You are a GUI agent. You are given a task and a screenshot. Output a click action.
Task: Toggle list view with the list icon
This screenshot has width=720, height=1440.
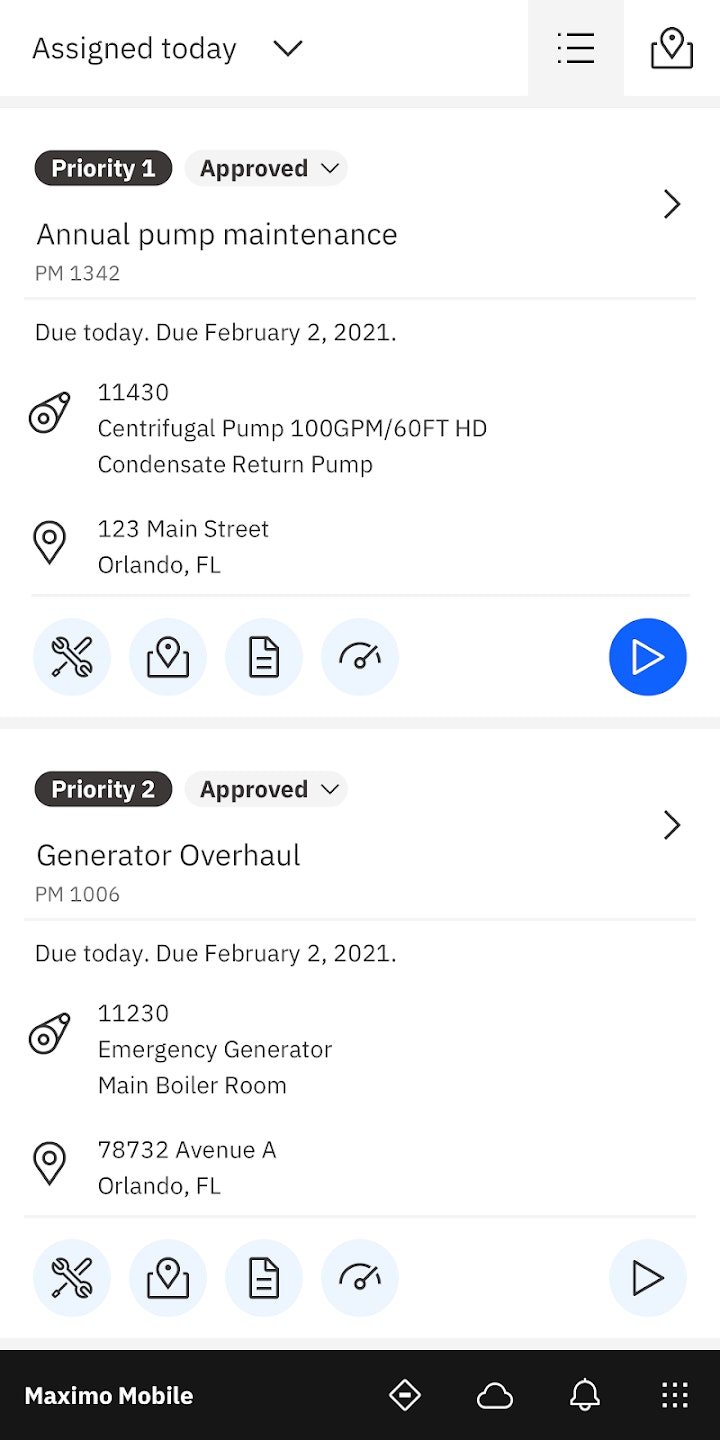[x=576, y=48]
